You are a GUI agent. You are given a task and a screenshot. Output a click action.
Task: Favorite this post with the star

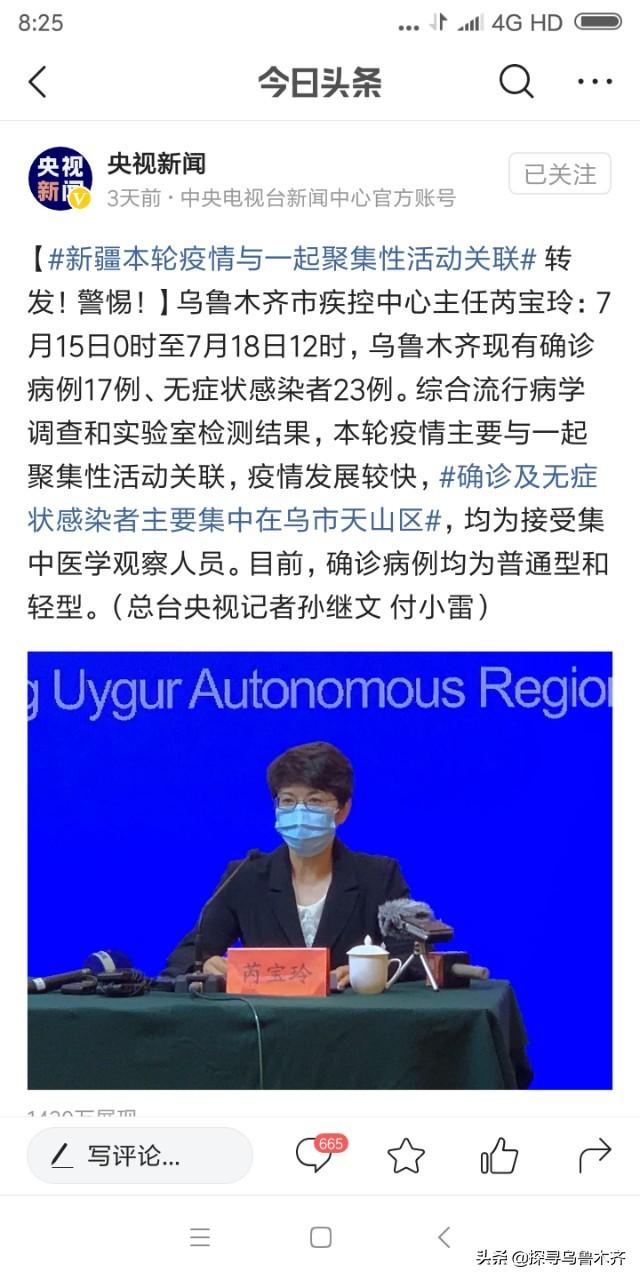(406, 1156)
